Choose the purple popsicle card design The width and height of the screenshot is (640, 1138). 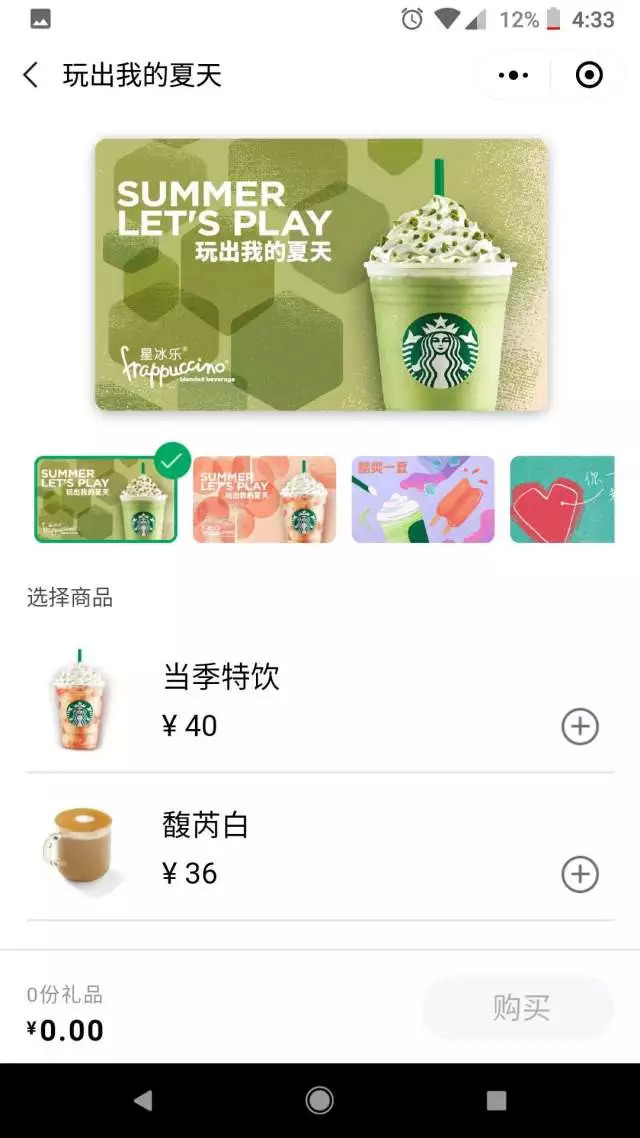click(423, 500)
